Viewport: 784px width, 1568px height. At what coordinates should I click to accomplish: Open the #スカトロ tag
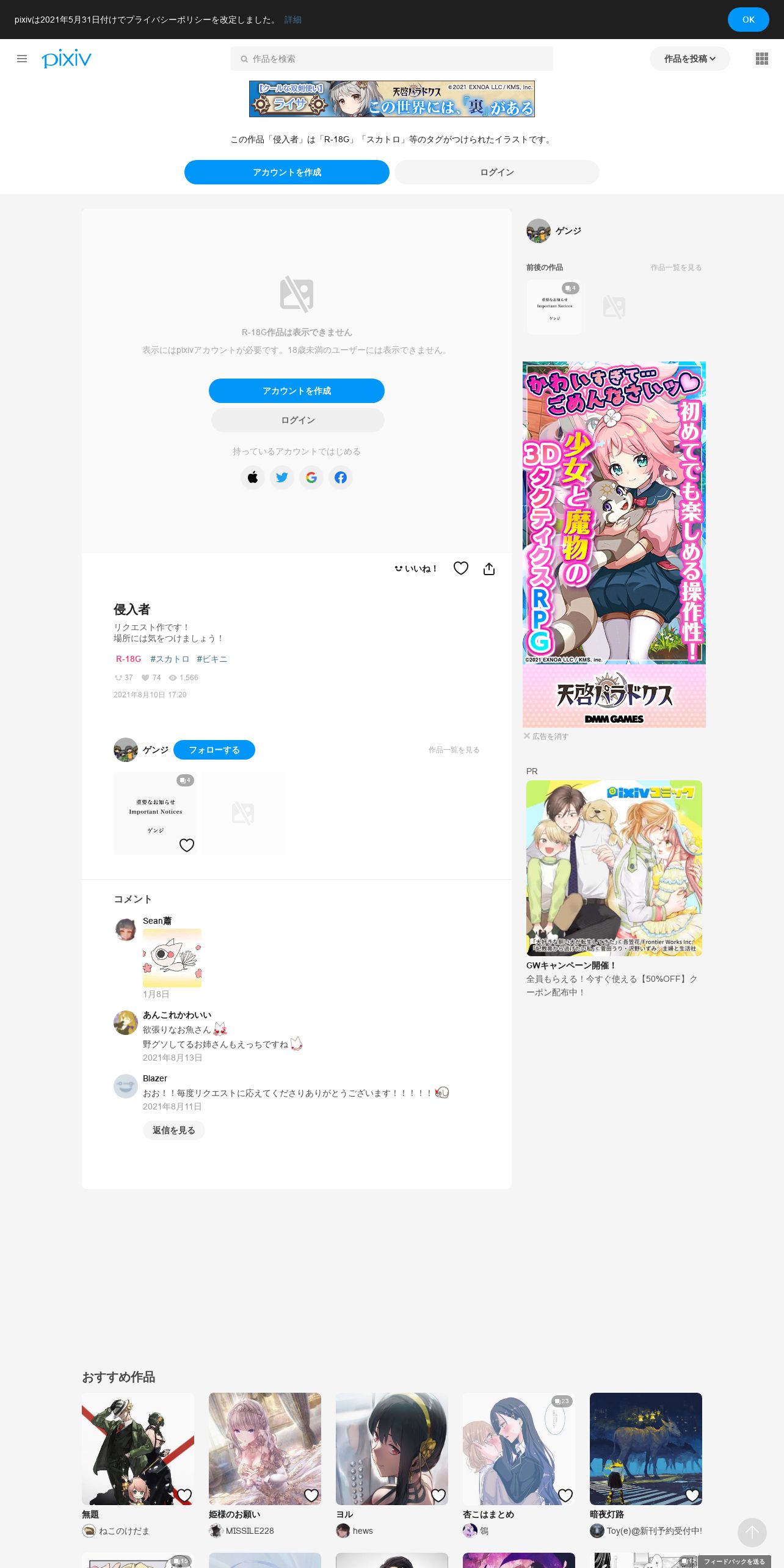(170, 659)
